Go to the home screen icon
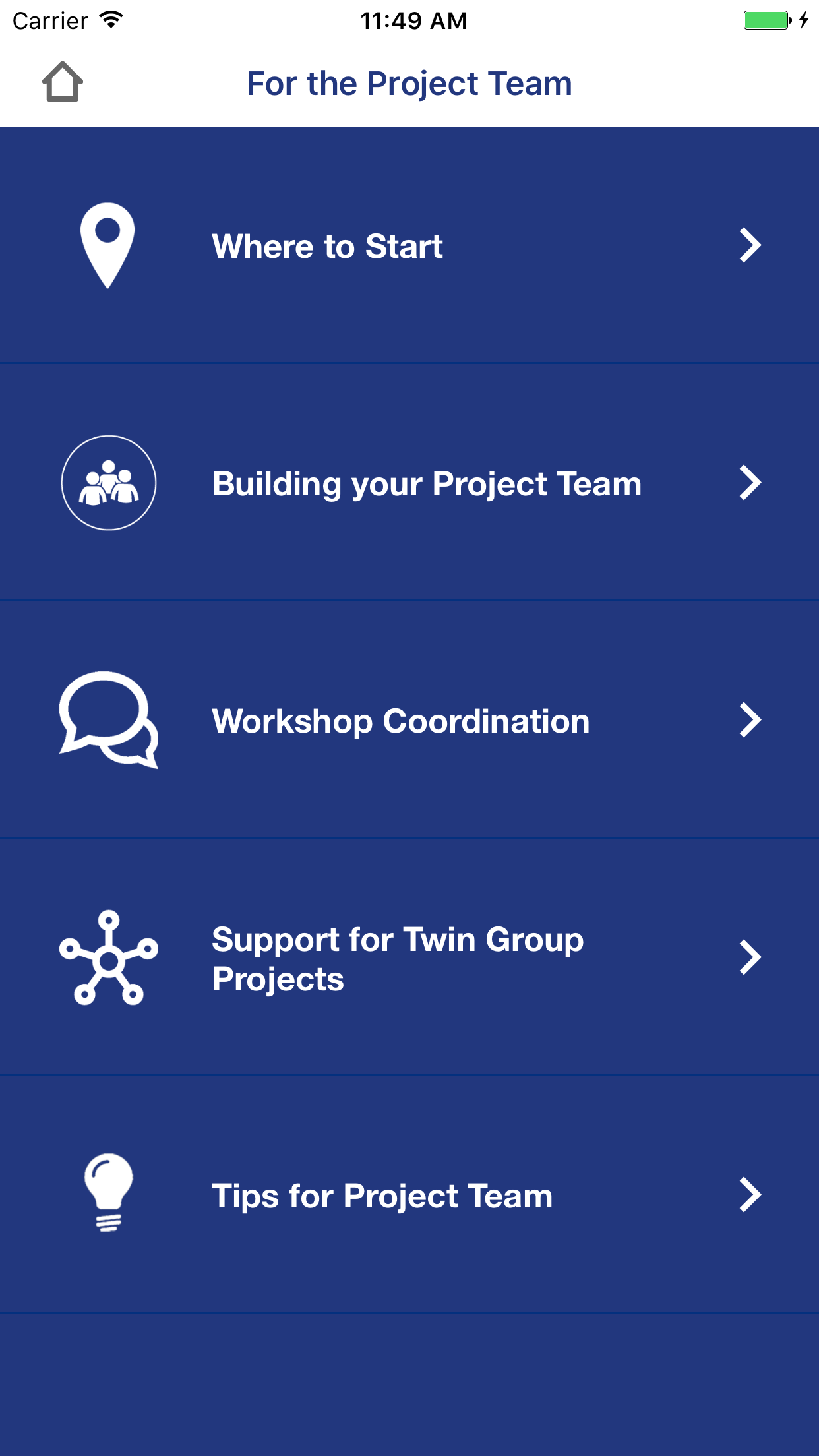Viewport: 819px width, 1456px height. [63, 82]
